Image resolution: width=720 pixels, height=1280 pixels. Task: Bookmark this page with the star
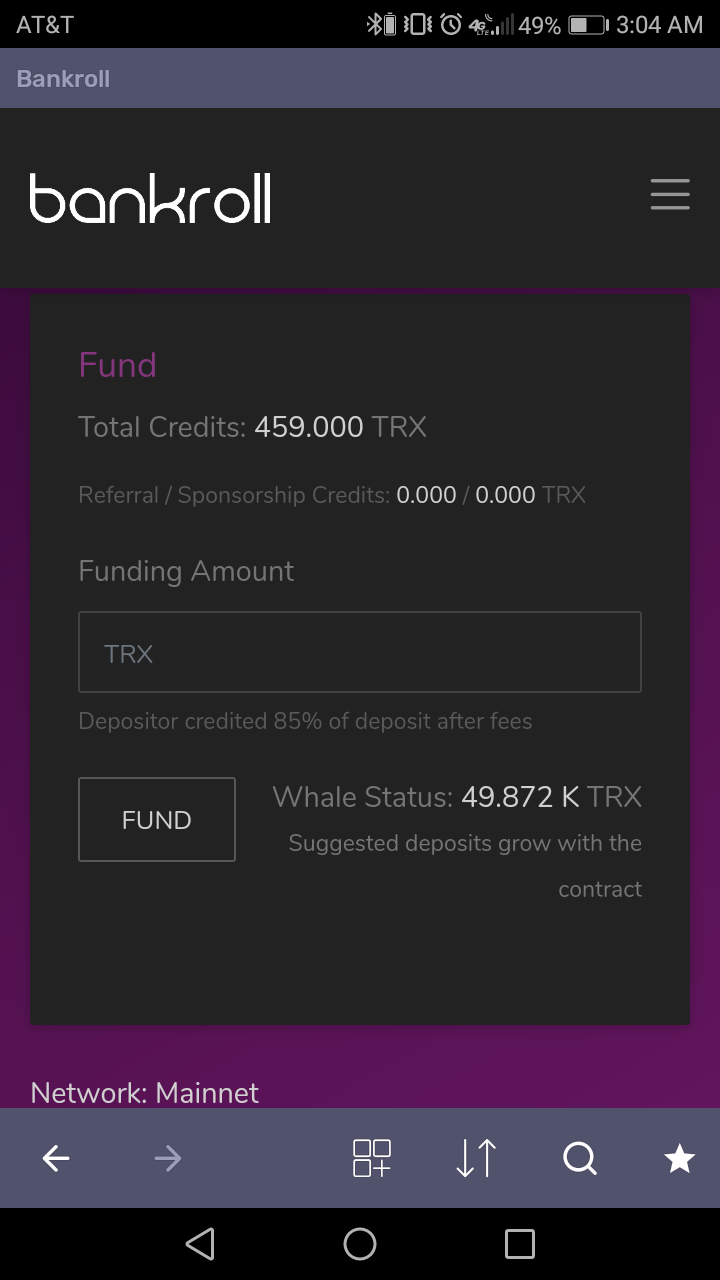click(680, 1158)
